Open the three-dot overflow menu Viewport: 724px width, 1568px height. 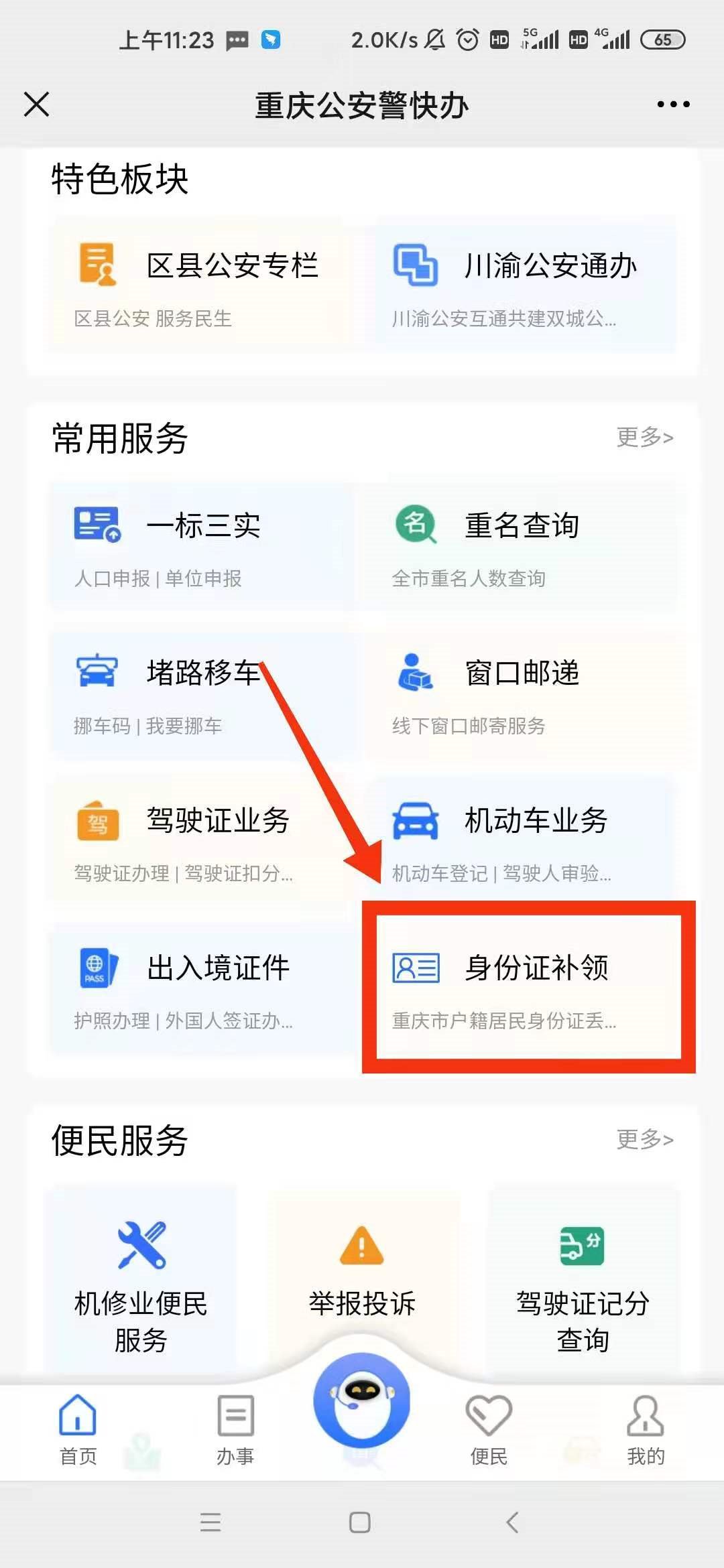(x=673, y=105)
